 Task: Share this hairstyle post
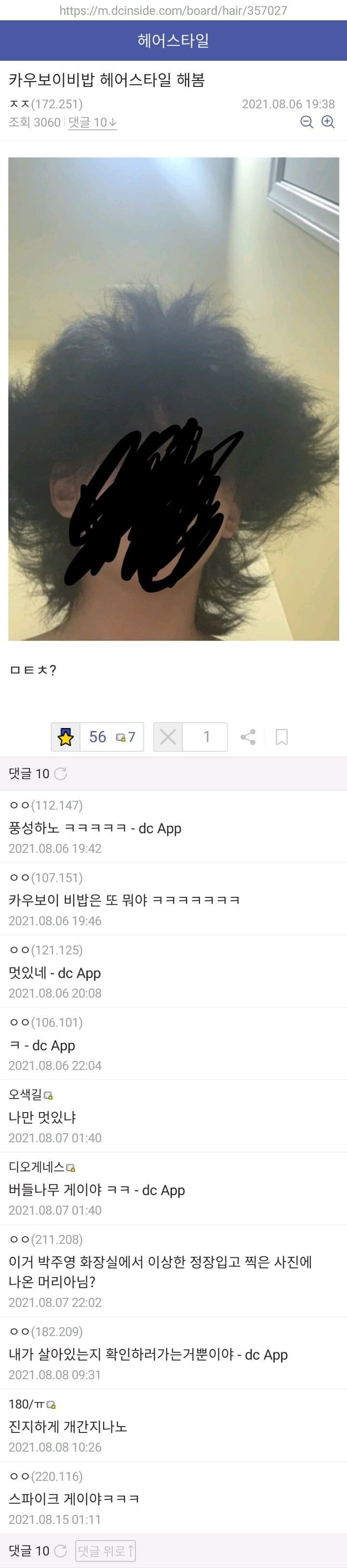248,737
